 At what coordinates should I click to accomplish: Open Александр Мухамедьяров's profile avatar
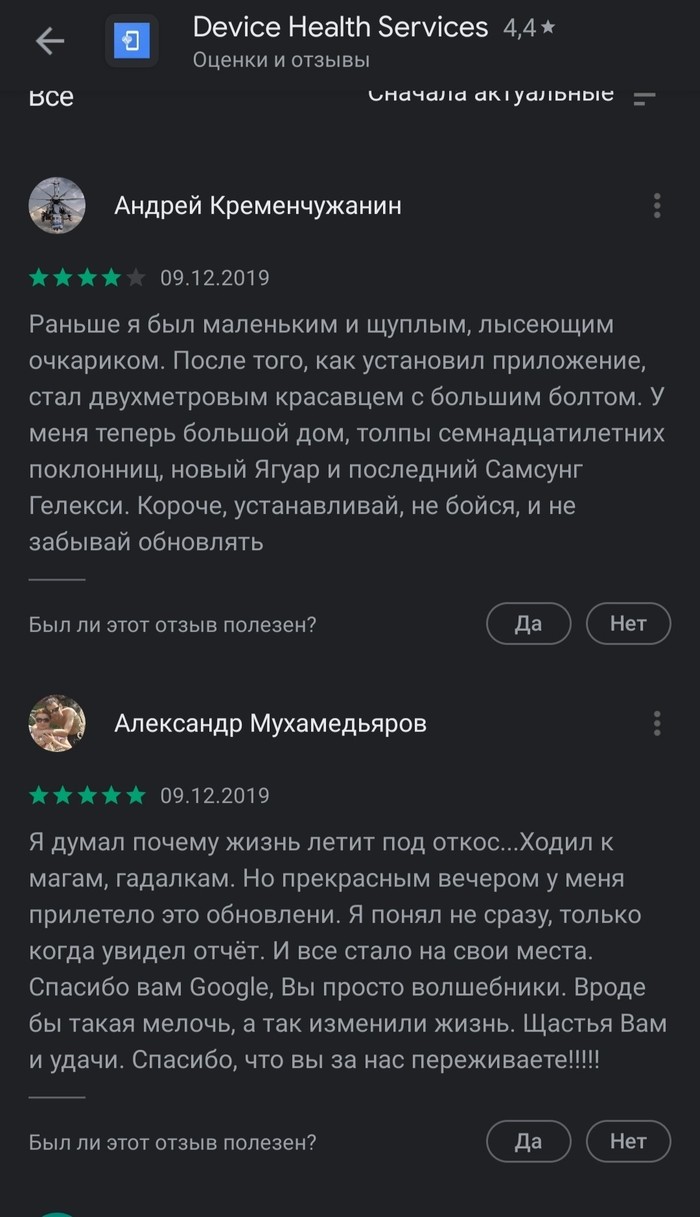click(57, 723)
